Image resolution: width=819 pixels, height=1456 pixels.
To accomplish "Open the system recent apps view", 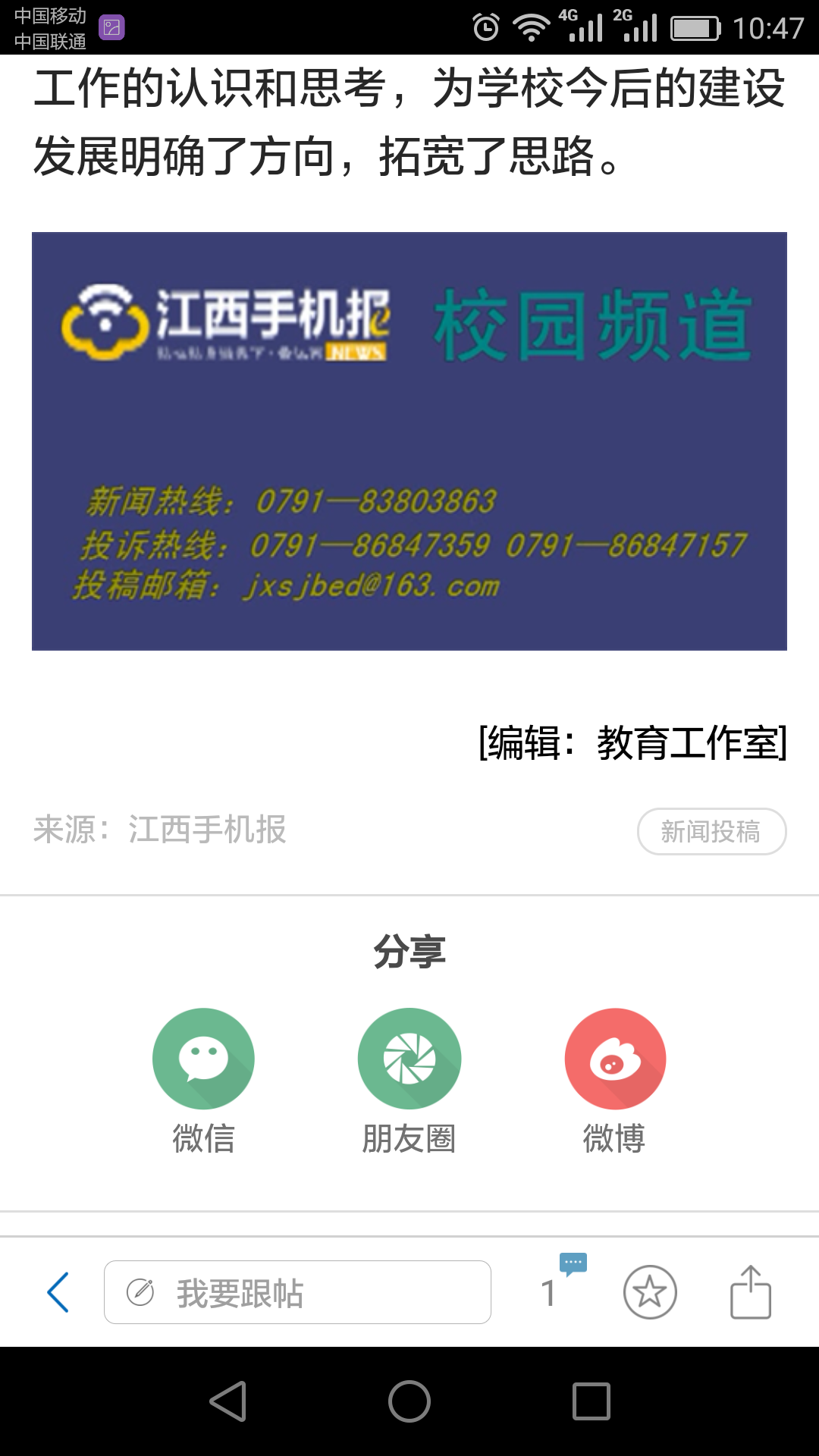I will pyautogui.click(x=591, y=1401).
